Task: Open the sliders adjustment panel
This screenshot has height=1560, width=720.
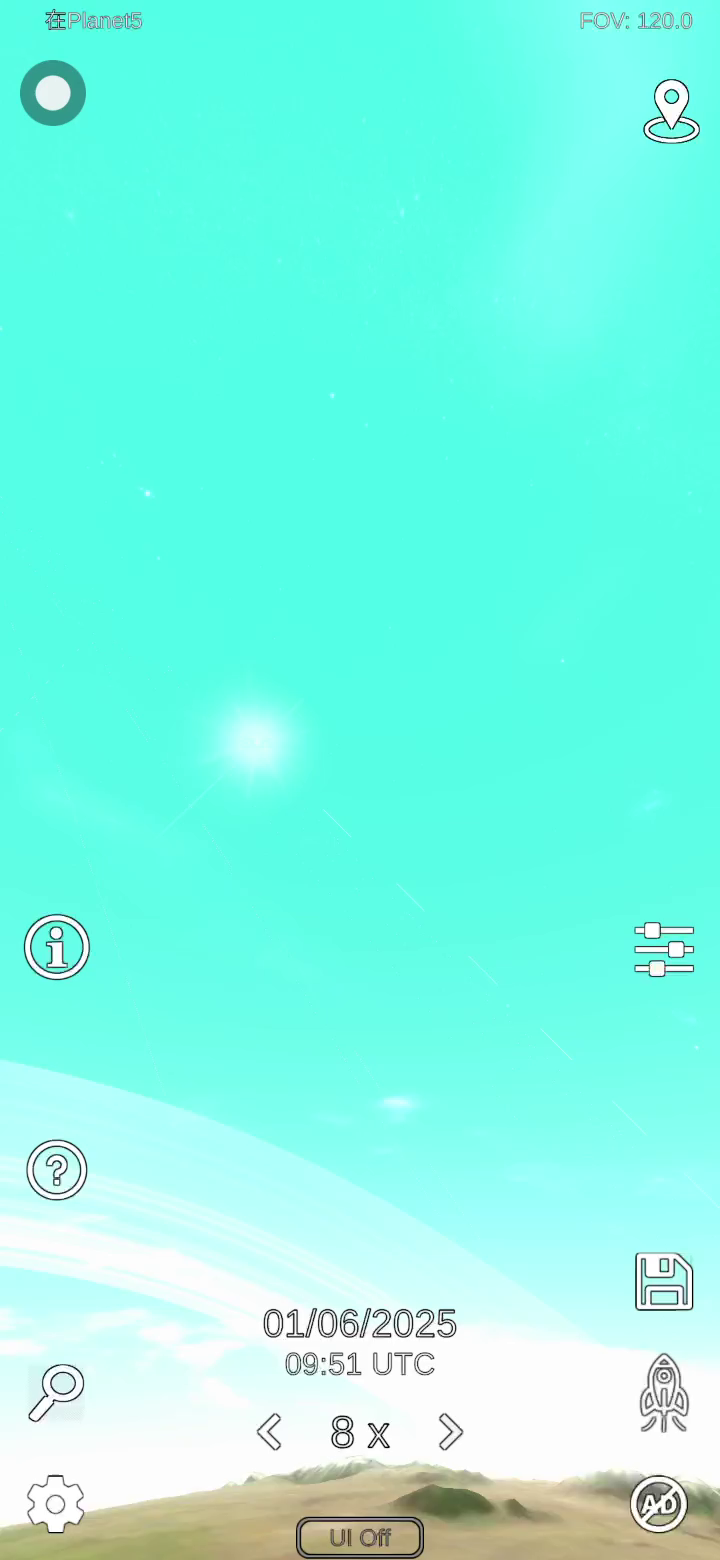Action: 664,949
